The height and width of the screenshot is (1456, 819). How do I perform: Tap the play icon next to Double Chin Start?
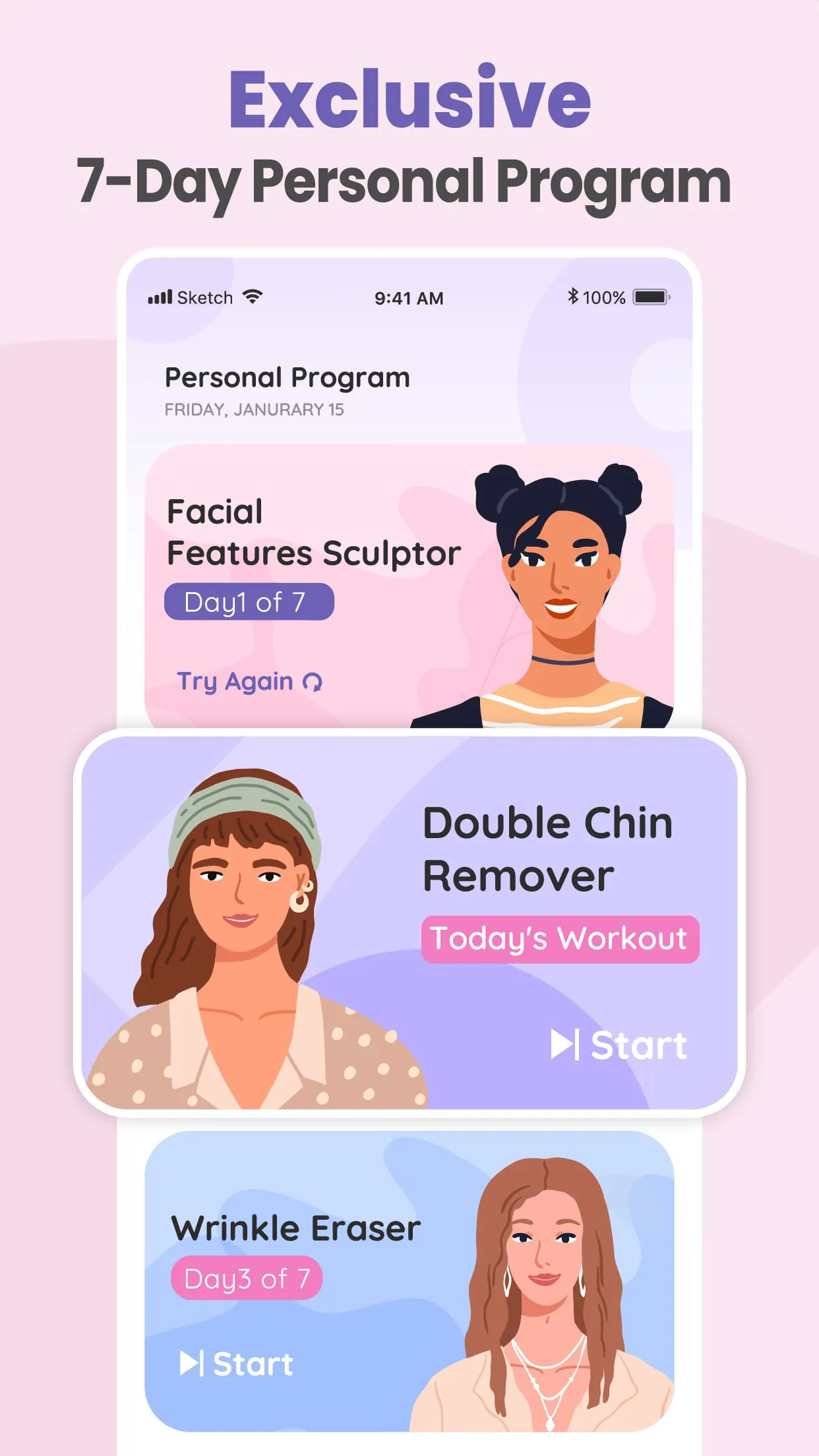[x=564, y=1044]
